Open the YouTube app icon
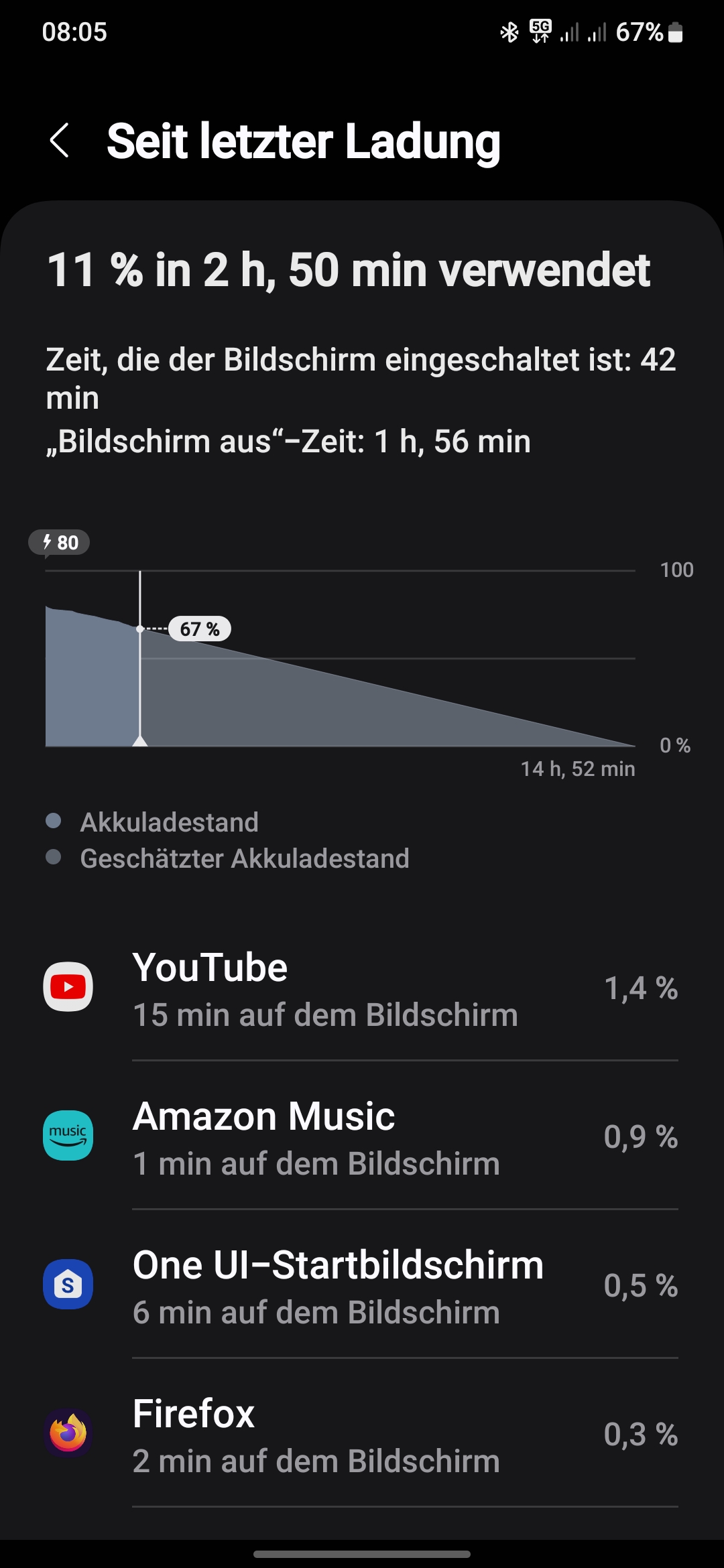Screen dimensions: 724x1568 [x=68, y=986]
